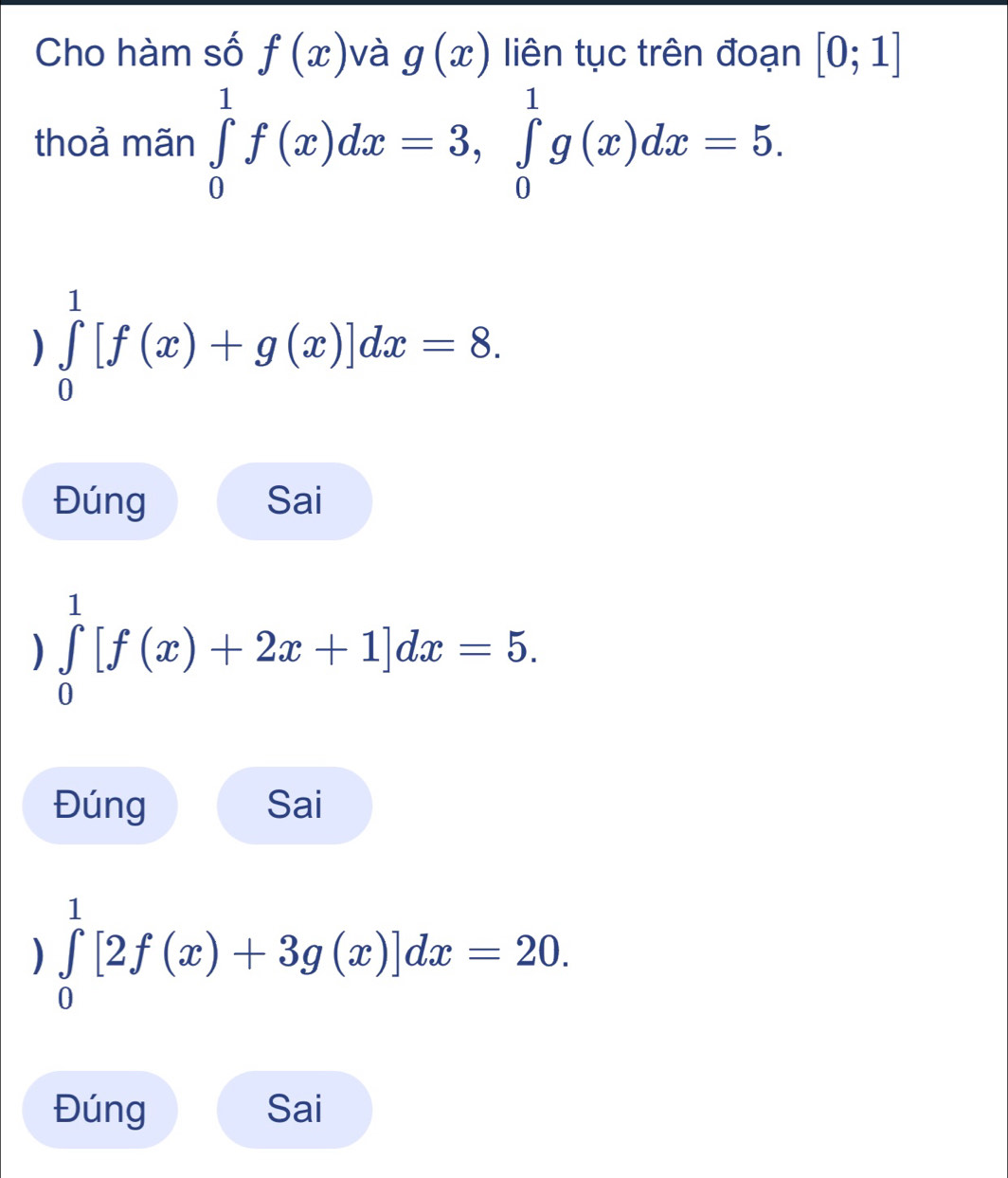Choose Sai for the f(x)+2x+1 integral equals 5
Image resolution: width=1008 pixels, height=1178 pixels.
click(295, 806)
